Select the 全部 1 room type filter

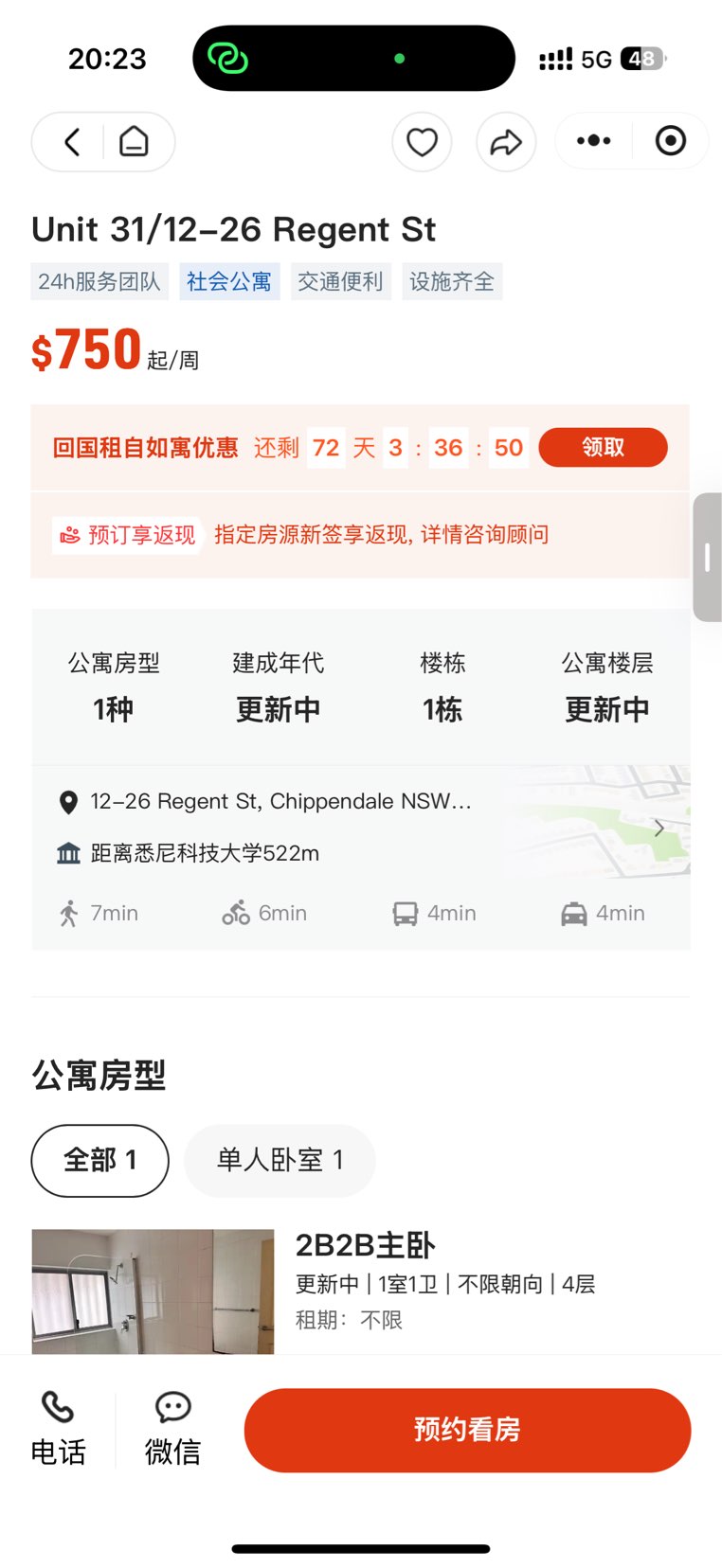(x=100, y=1160)
